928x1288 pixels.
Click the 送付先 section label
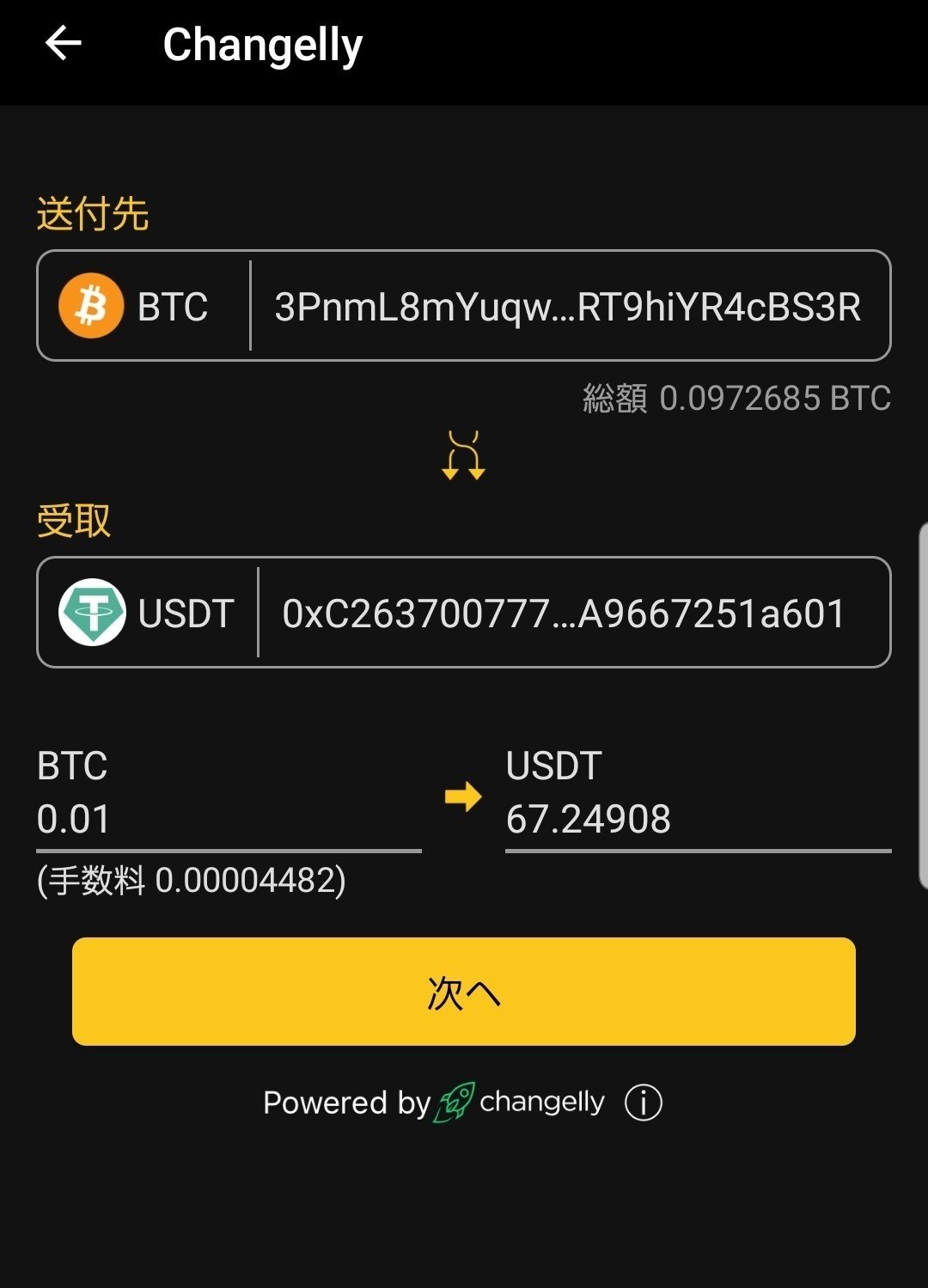(x=93, y=214)
